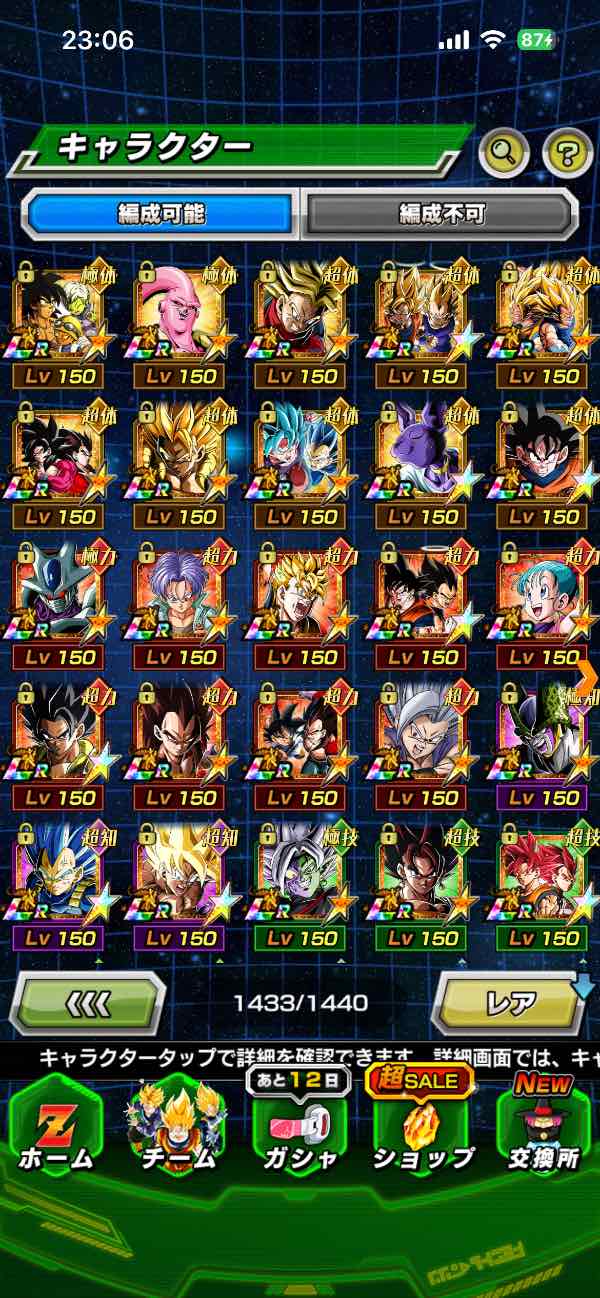Select the purple-haired Trunks character card
This screenshot has width=600, height=1298.
pos(180,593)
